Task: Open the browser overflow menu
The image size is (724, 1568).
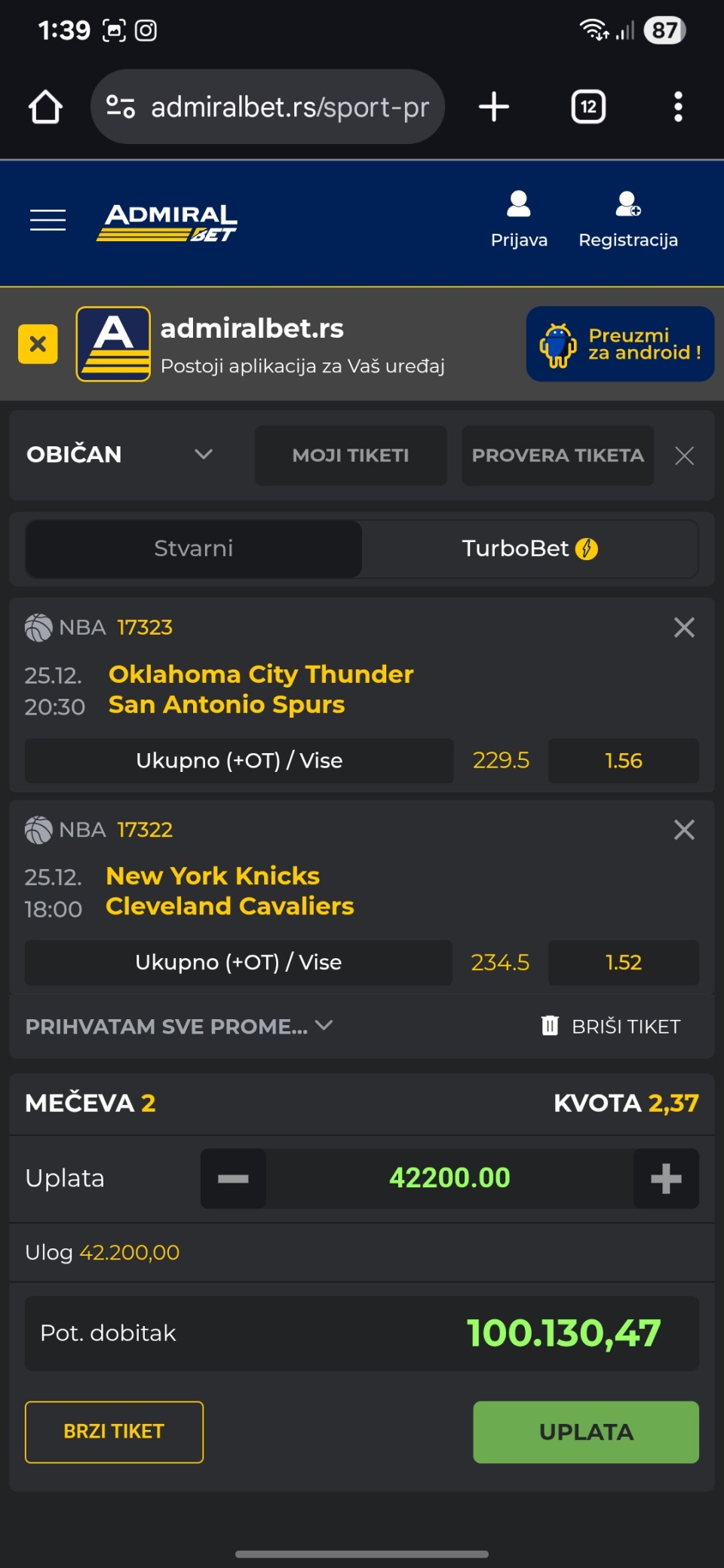Action: (x=678, y=107)
